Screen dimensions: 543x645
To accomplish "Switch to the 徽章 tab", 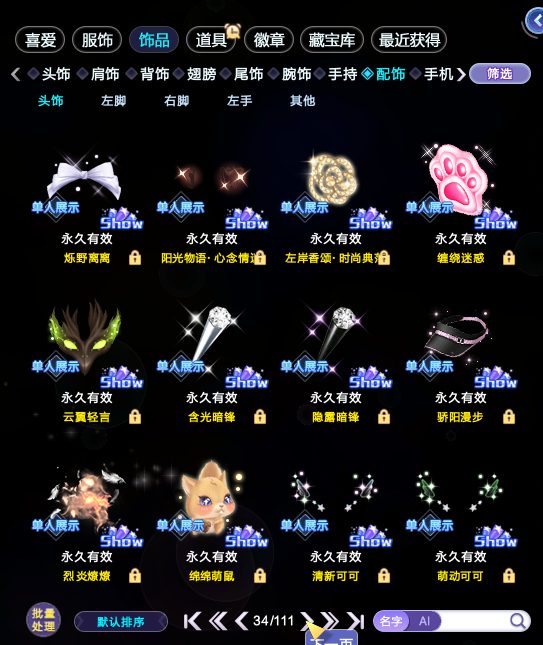I will tap(269, 40).
